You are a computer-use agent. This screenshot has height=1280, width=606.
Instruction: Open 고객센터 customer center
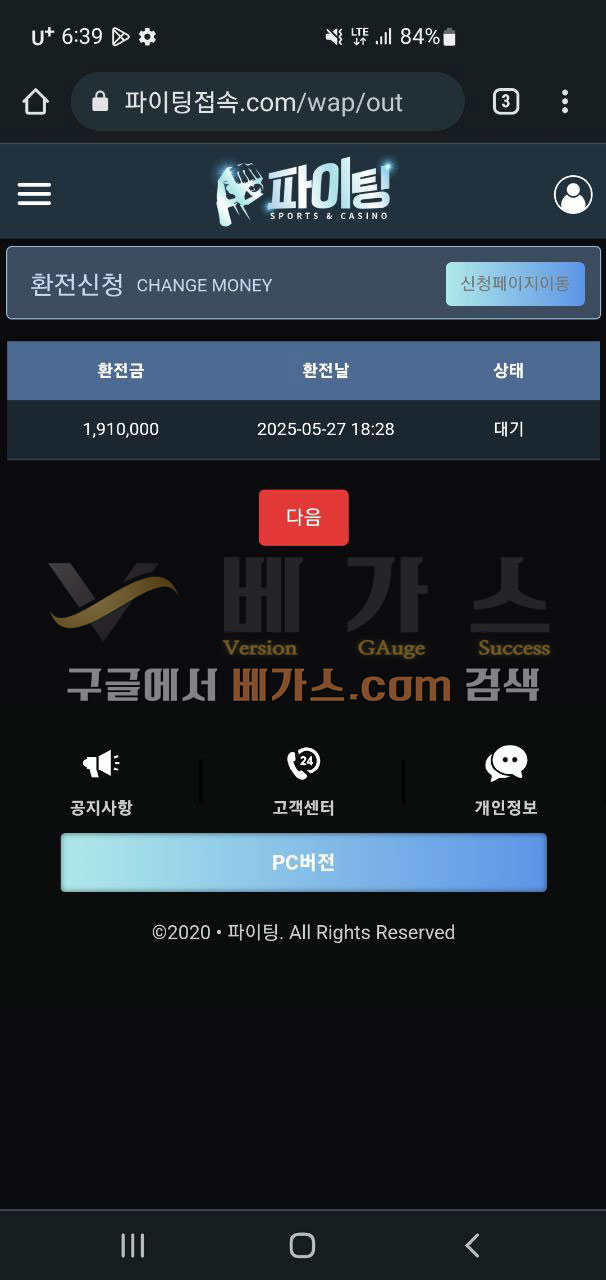(303, 783)
